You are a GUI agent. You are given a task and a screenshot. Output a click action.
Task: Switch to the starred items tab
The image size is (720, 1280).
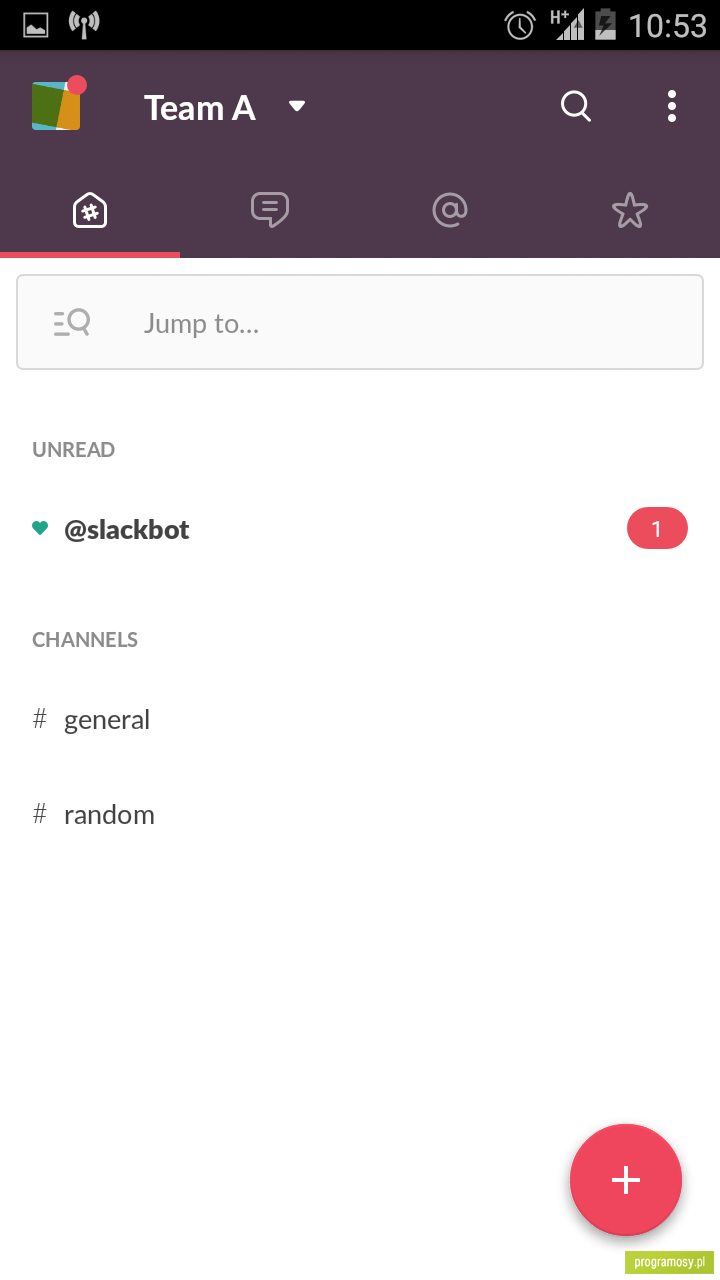point(630,210)
